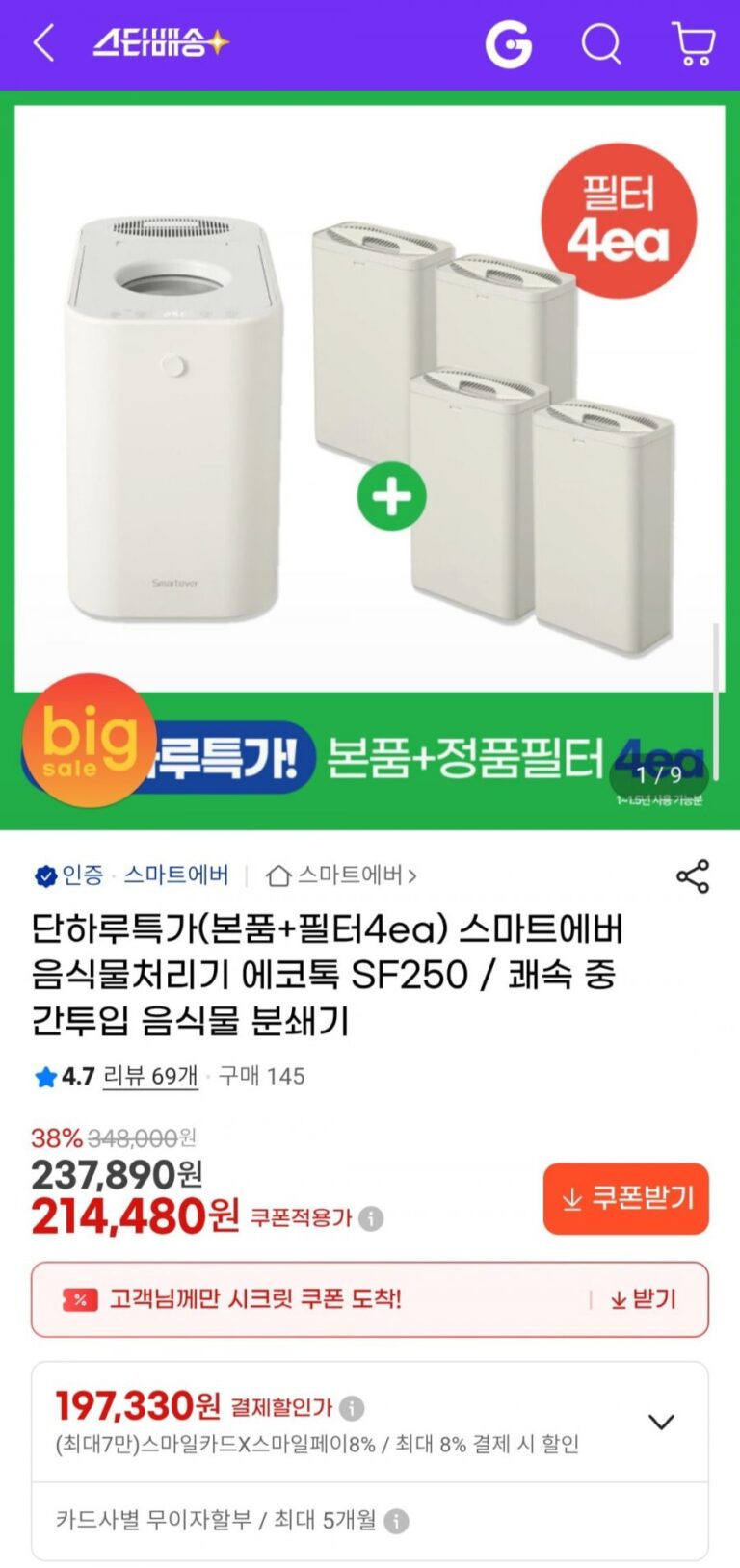This screenshot has width=740, height=1568.
Task: Tap the 쿠폰받기 button
Action: [626, 1198]
